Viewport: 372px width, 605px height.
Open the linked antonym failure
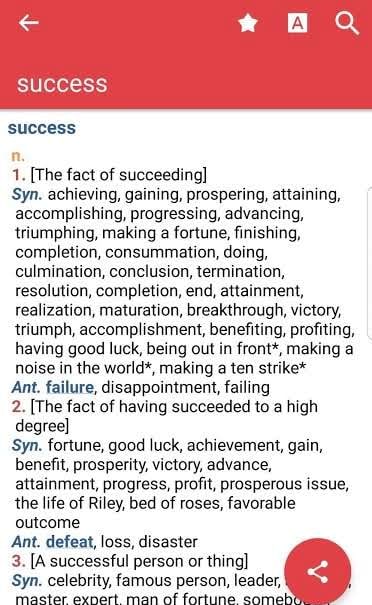pyautogui.click(x=70, y=387)
